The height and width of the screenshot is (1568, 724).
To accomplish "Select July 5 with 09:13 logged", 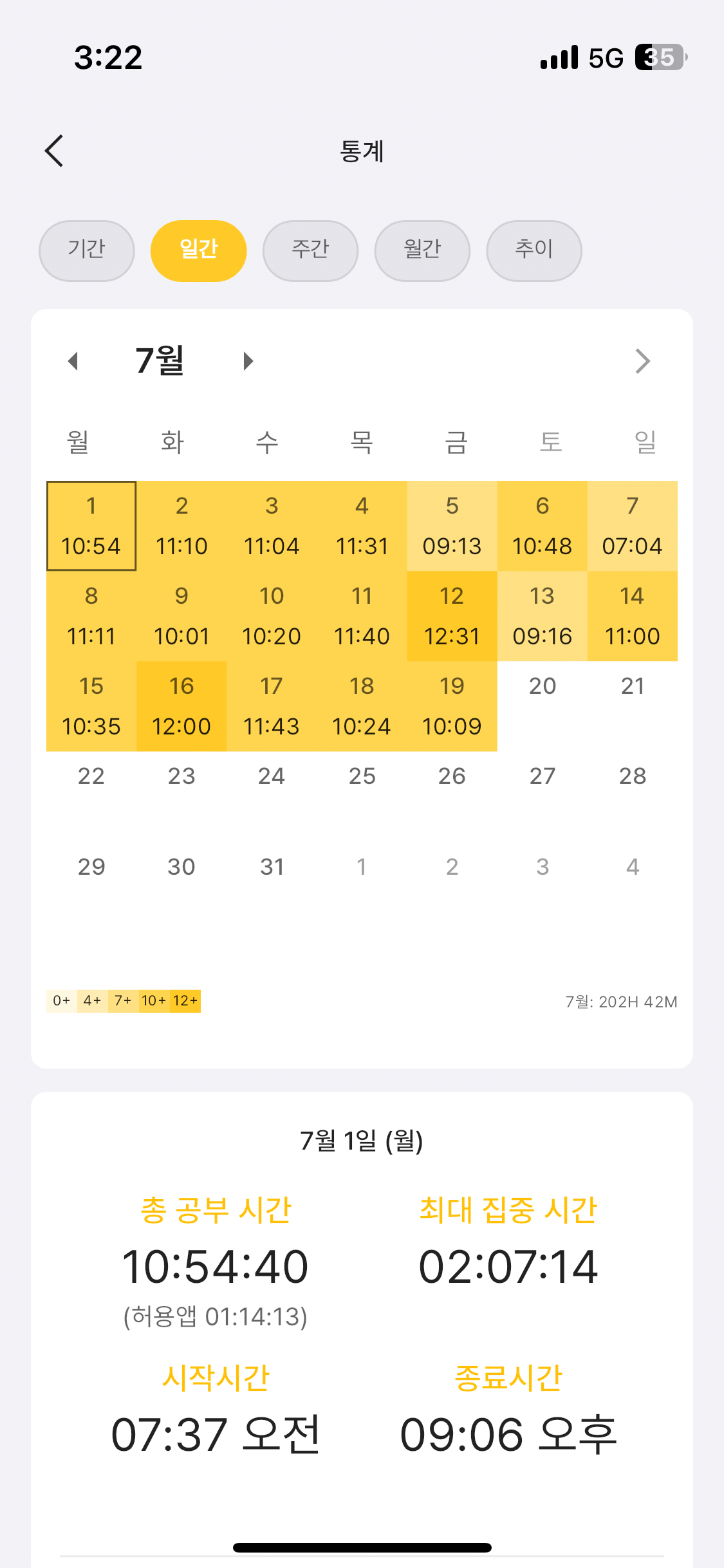I will click(x=452, y=526).
